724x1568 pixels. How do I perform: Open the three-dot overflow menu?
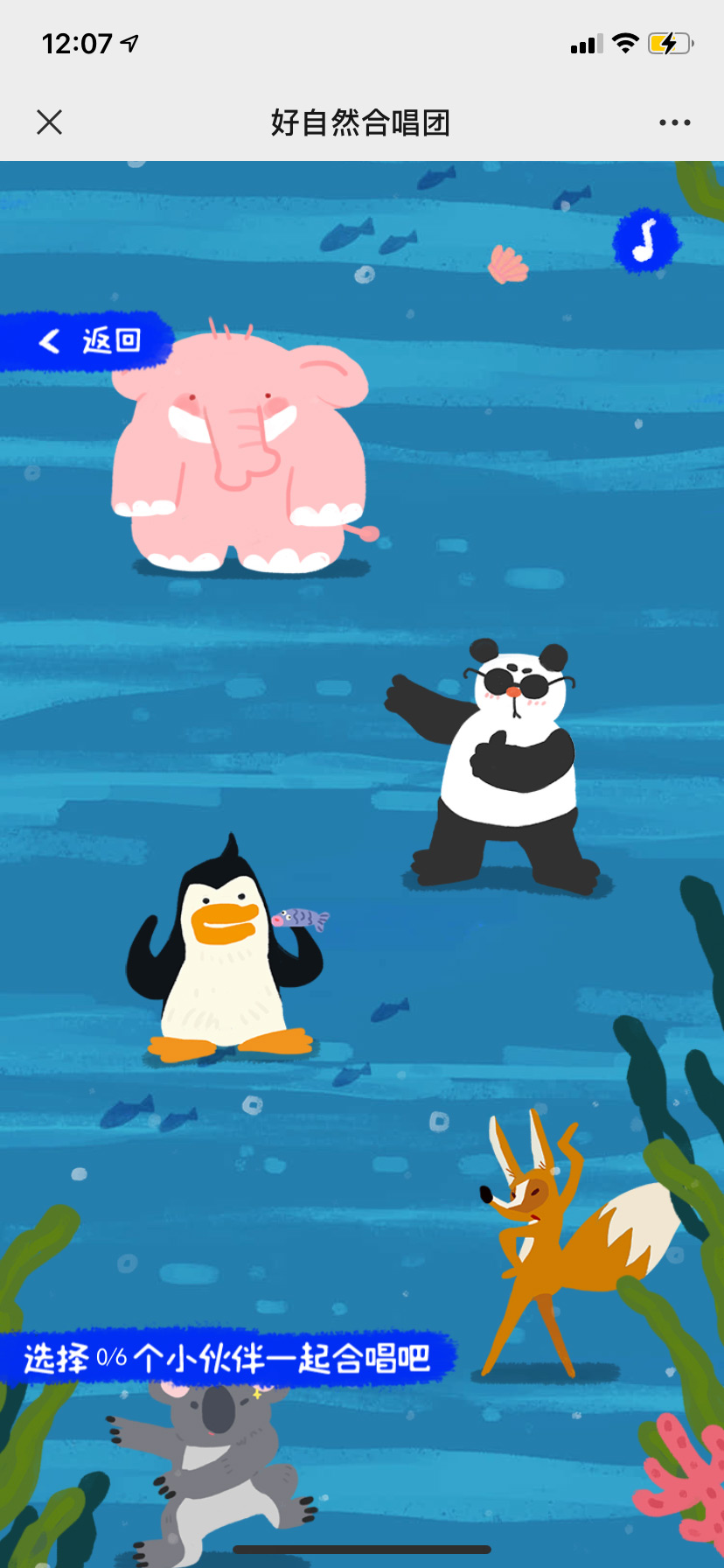coord(674,122)
